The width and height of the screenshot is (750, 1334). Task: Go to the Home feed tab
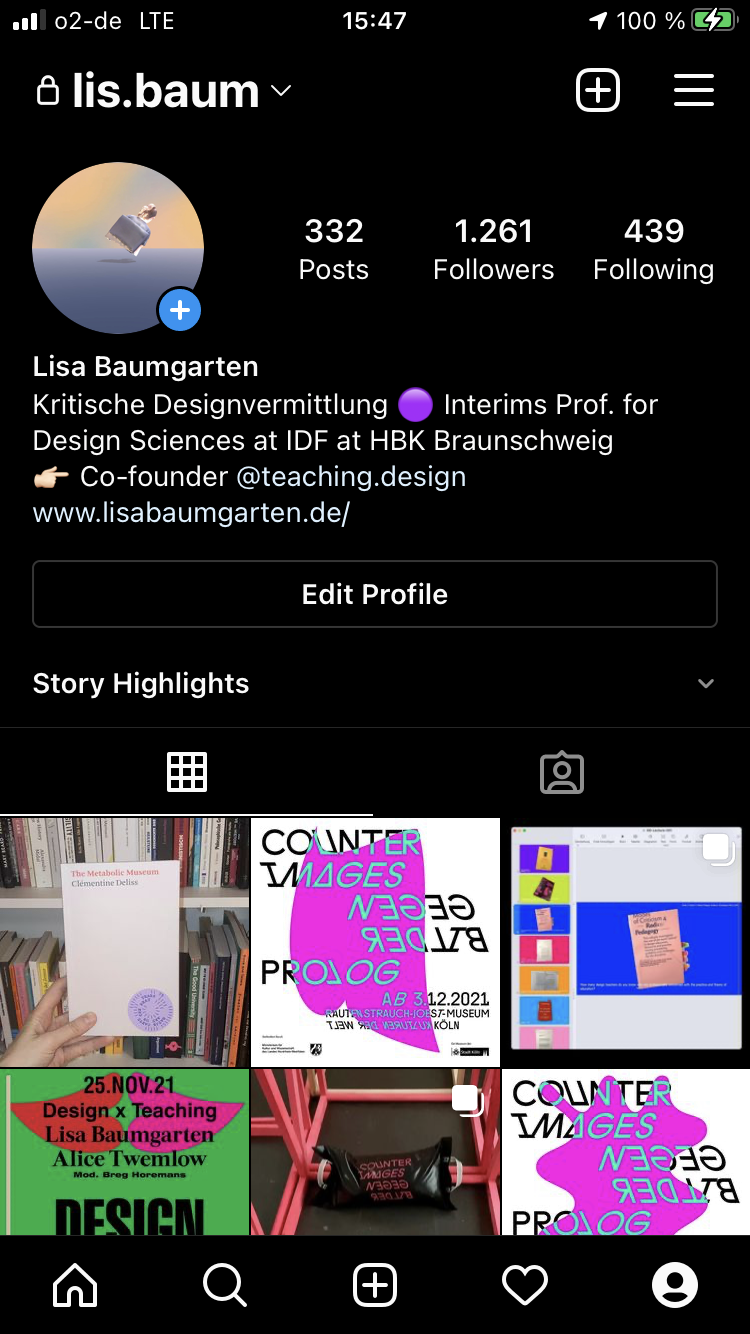pyautogui.click(x=76, y=1285)
